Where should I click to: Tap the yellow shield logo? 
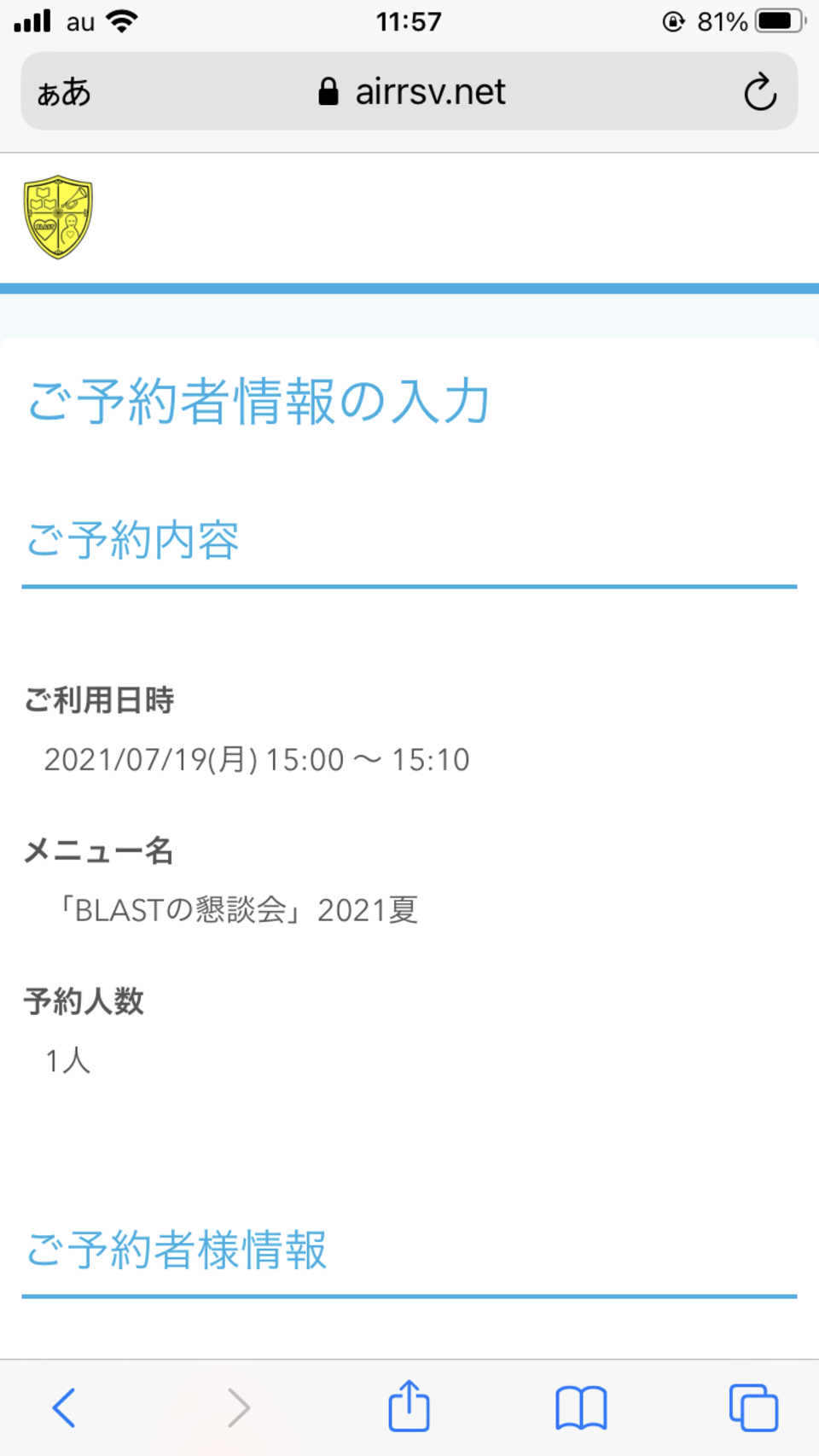[58, 217]
